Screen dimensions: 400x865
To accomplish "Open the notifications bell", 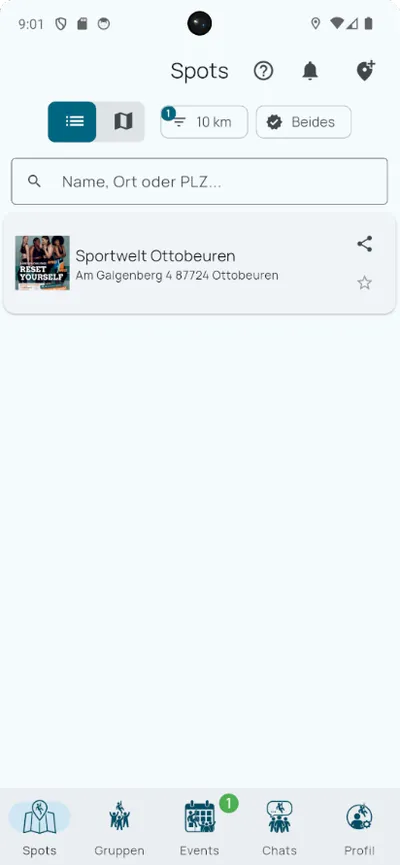I will click(x=310, y=71).
